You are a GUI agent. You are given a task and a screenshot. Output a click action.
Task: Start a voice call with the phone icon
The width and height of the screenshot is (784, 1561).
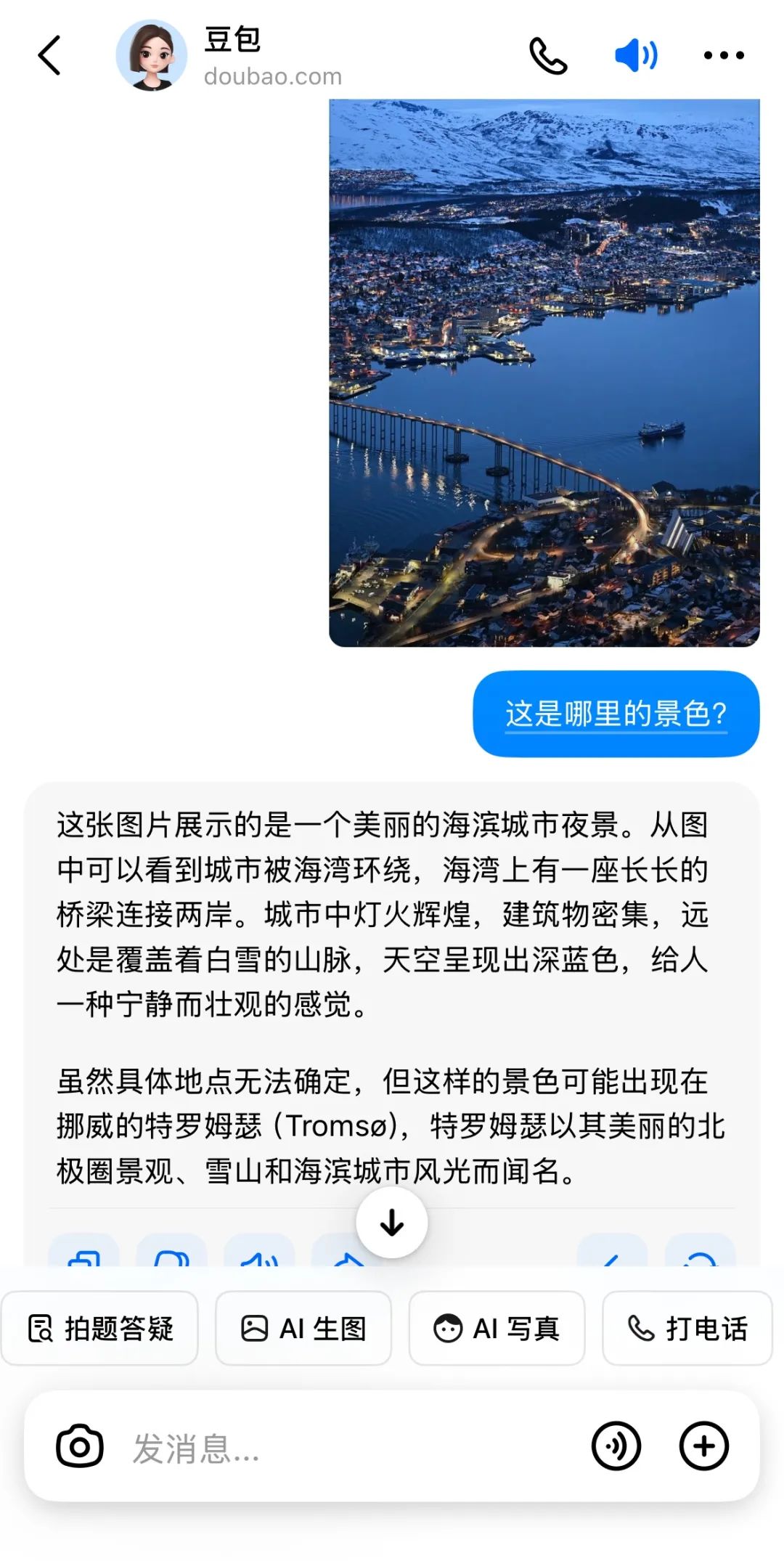pyautogui.click(x=548, y=56)
